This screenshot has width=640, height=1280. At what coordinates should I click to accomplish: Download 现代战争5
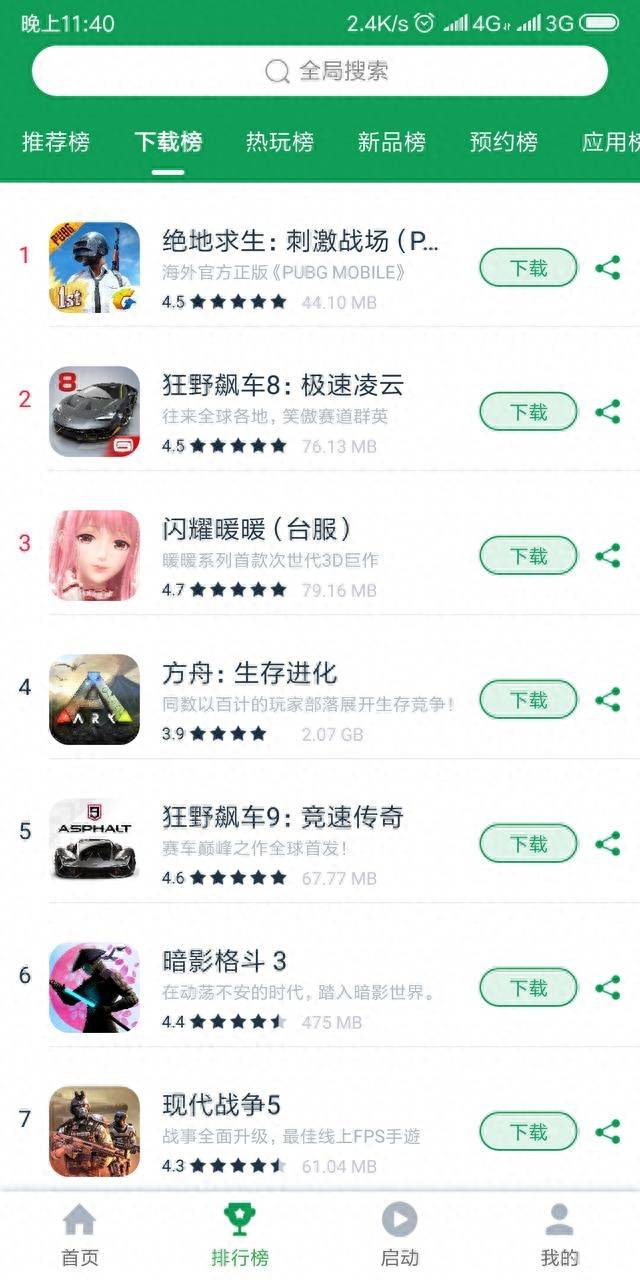[x=529, y=1132]
